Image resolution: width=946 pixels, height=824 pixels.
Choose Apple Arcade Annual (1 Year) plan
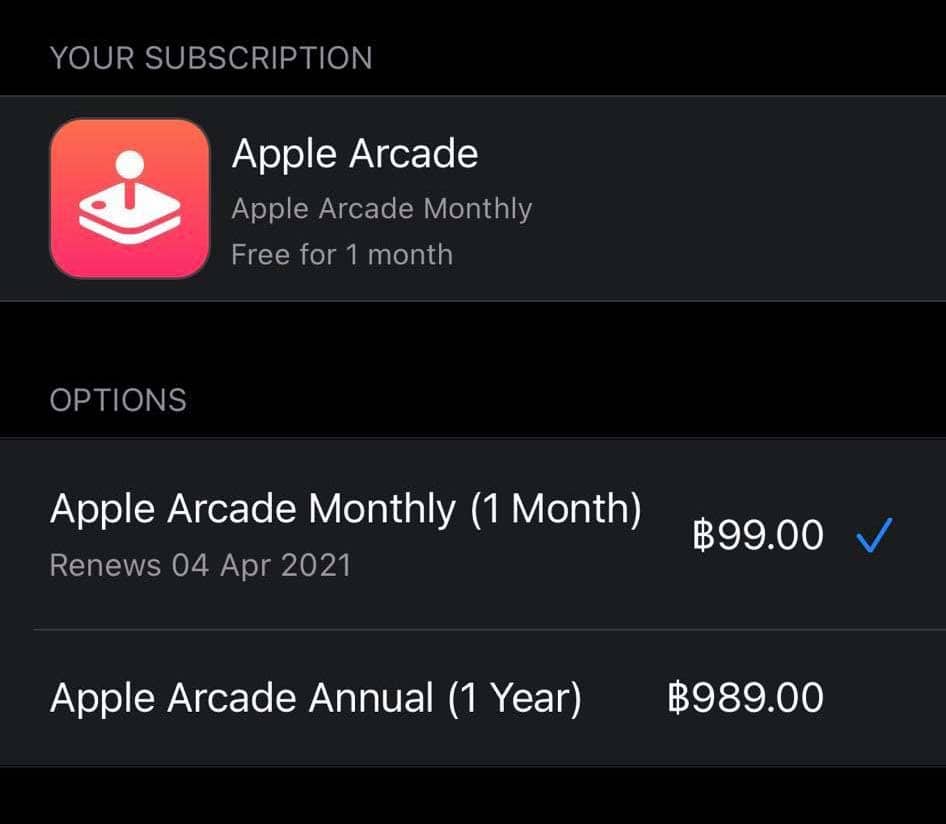[316, 698]
